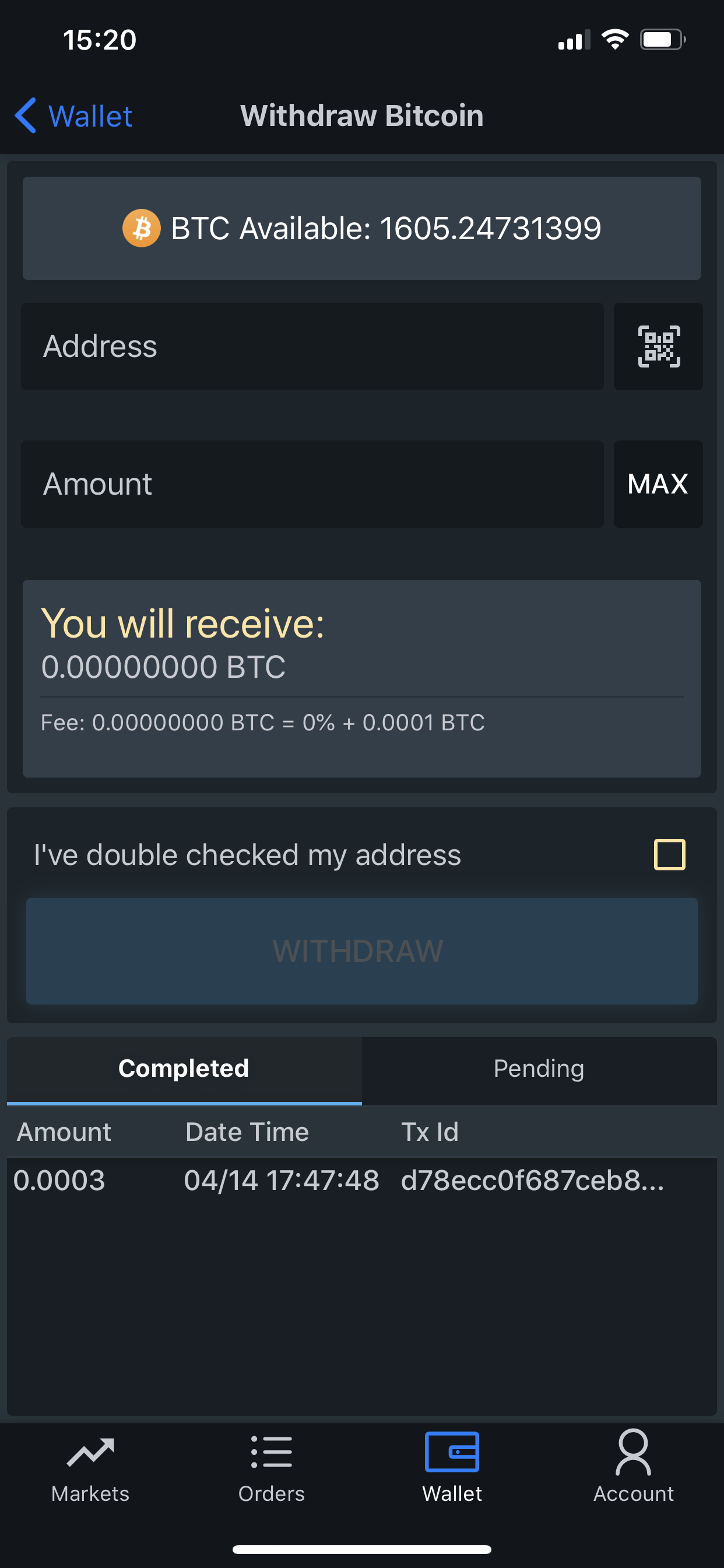This screenshot has width=724, height=1568.
Task: Open the 0.0003 withdrawal transaction row
Action: pos(362,1180)
